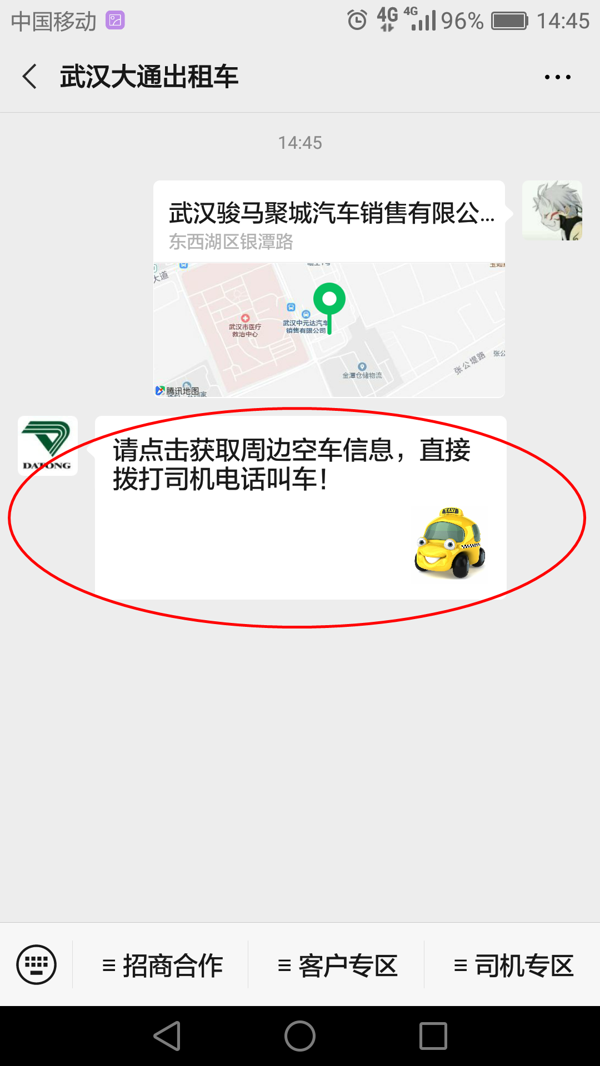Open the shared location card 武汉骏马聚城汽车销售
The image size is (600, 1066).
tap(329, 290)
